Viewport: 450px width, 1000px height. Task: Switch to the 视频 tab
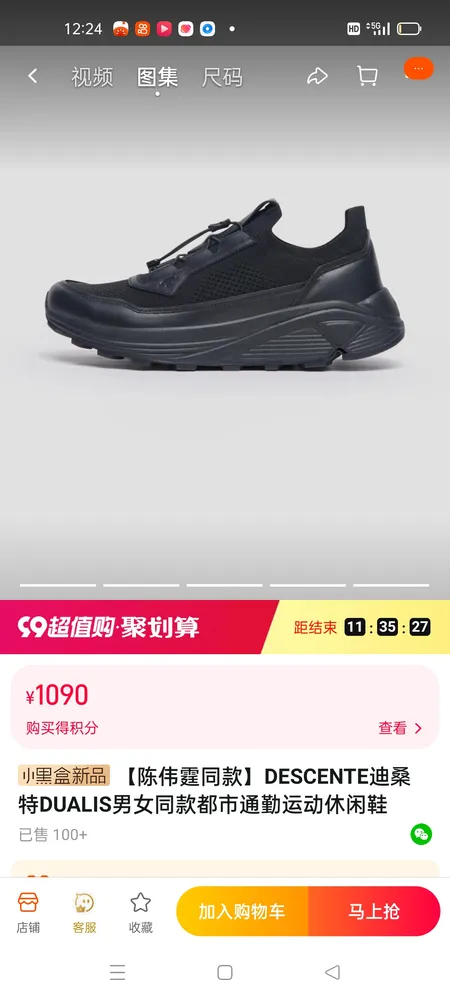pos(92,77)
